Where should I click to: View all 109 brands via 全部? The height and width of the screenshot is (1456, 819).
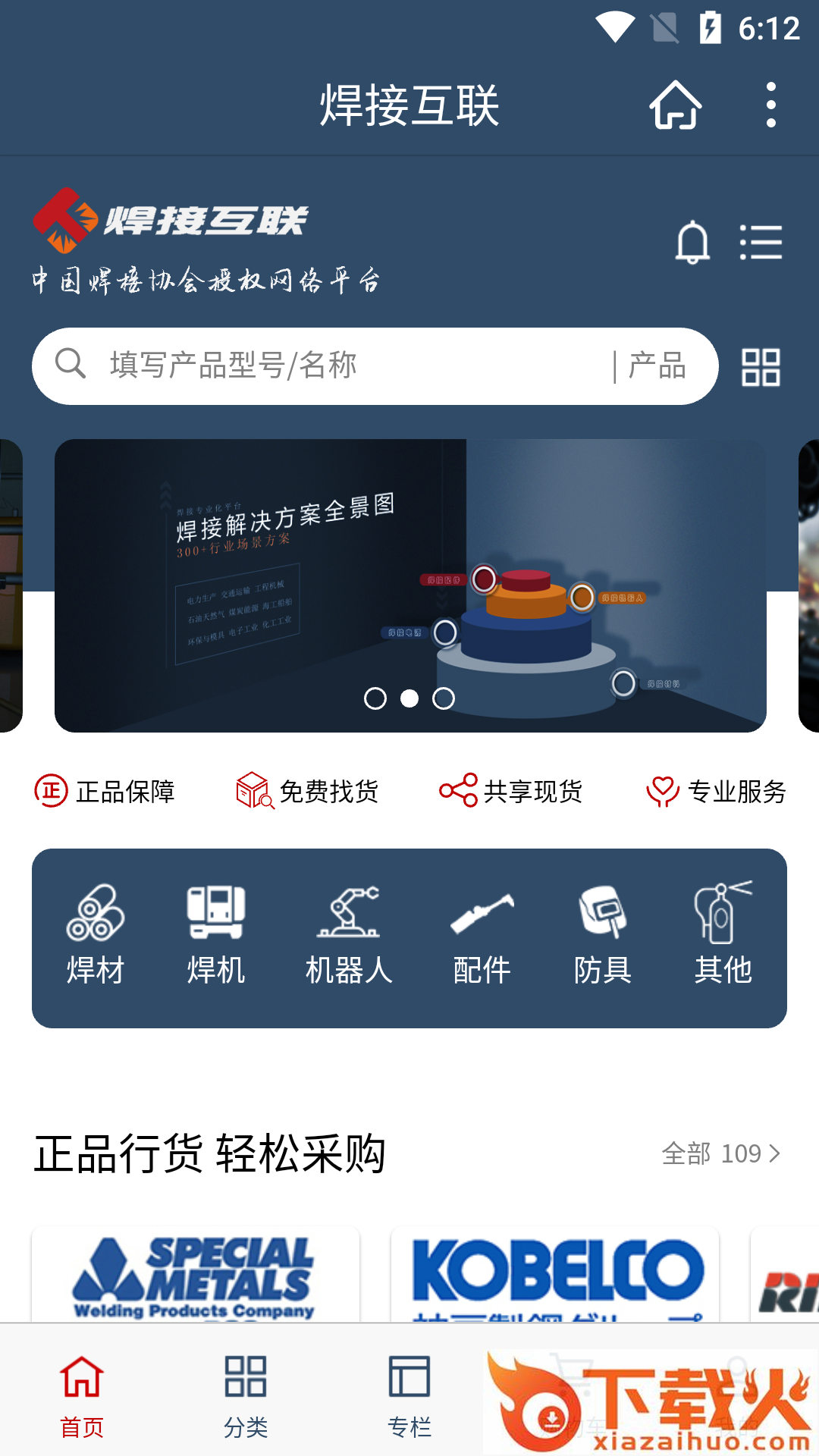point(720,1153)
